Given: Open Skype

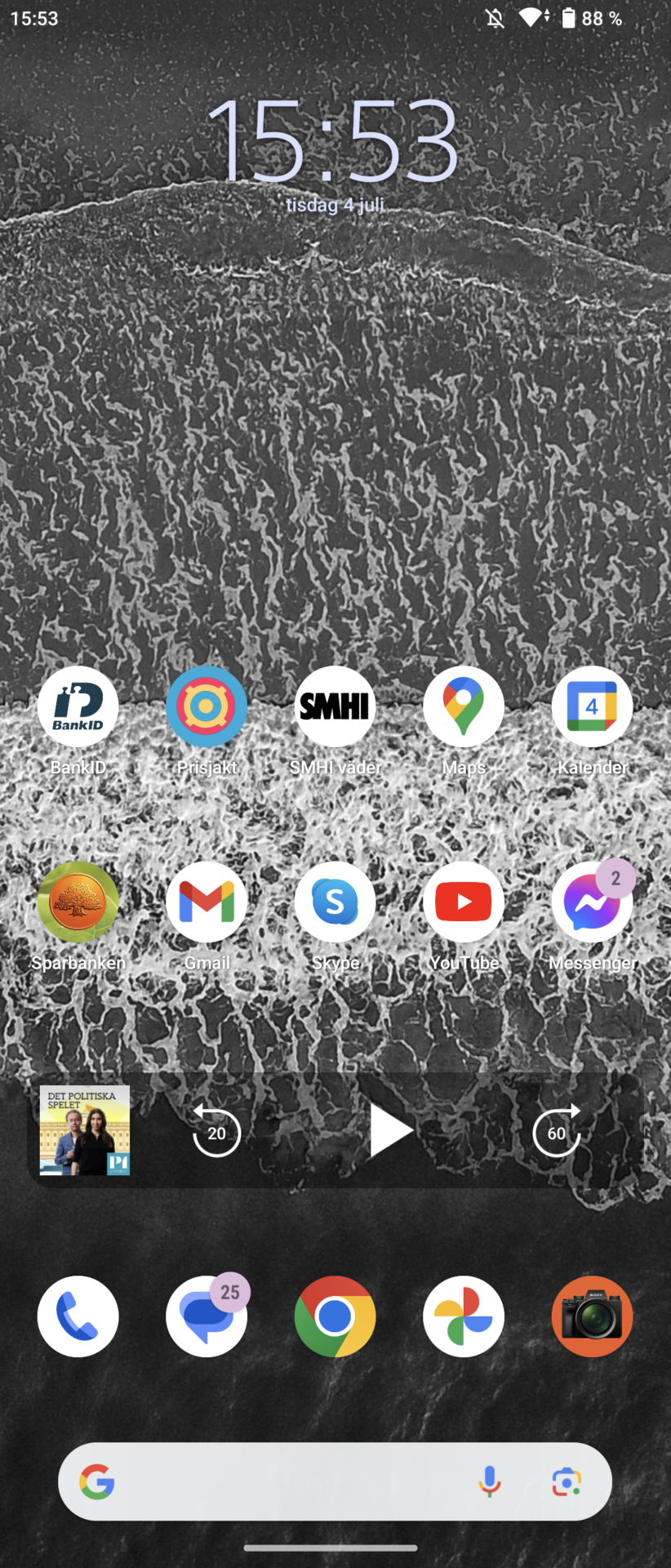Looking at the screenshot, I should 335,902.
